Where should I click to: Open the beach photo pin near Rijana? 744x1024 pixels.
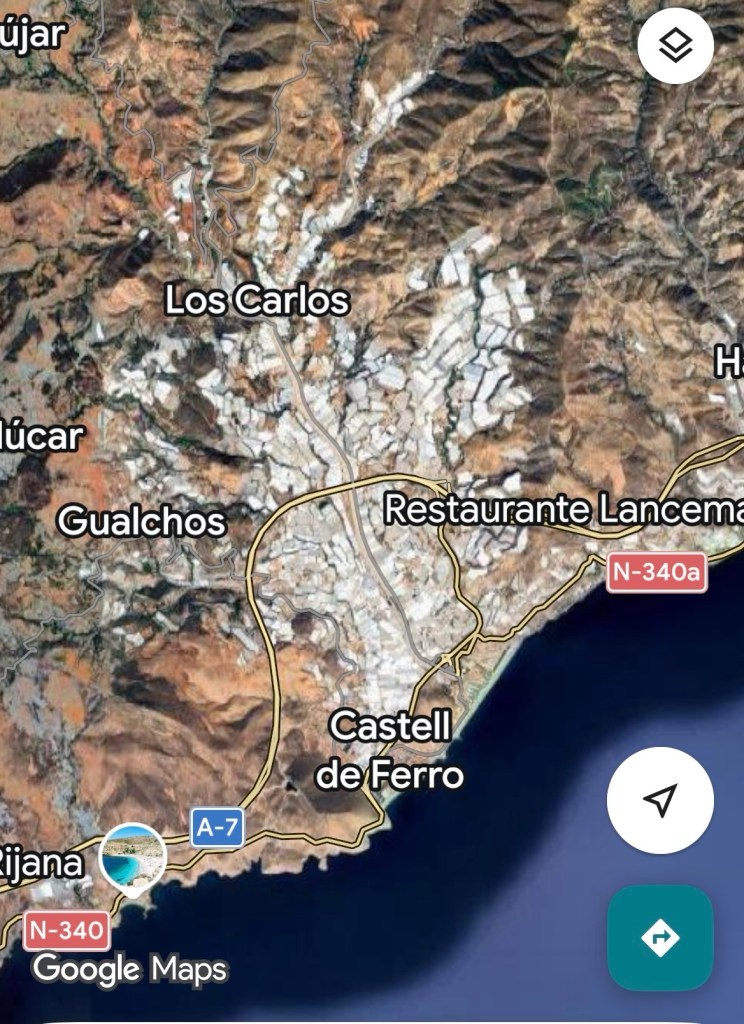[133, 858]
